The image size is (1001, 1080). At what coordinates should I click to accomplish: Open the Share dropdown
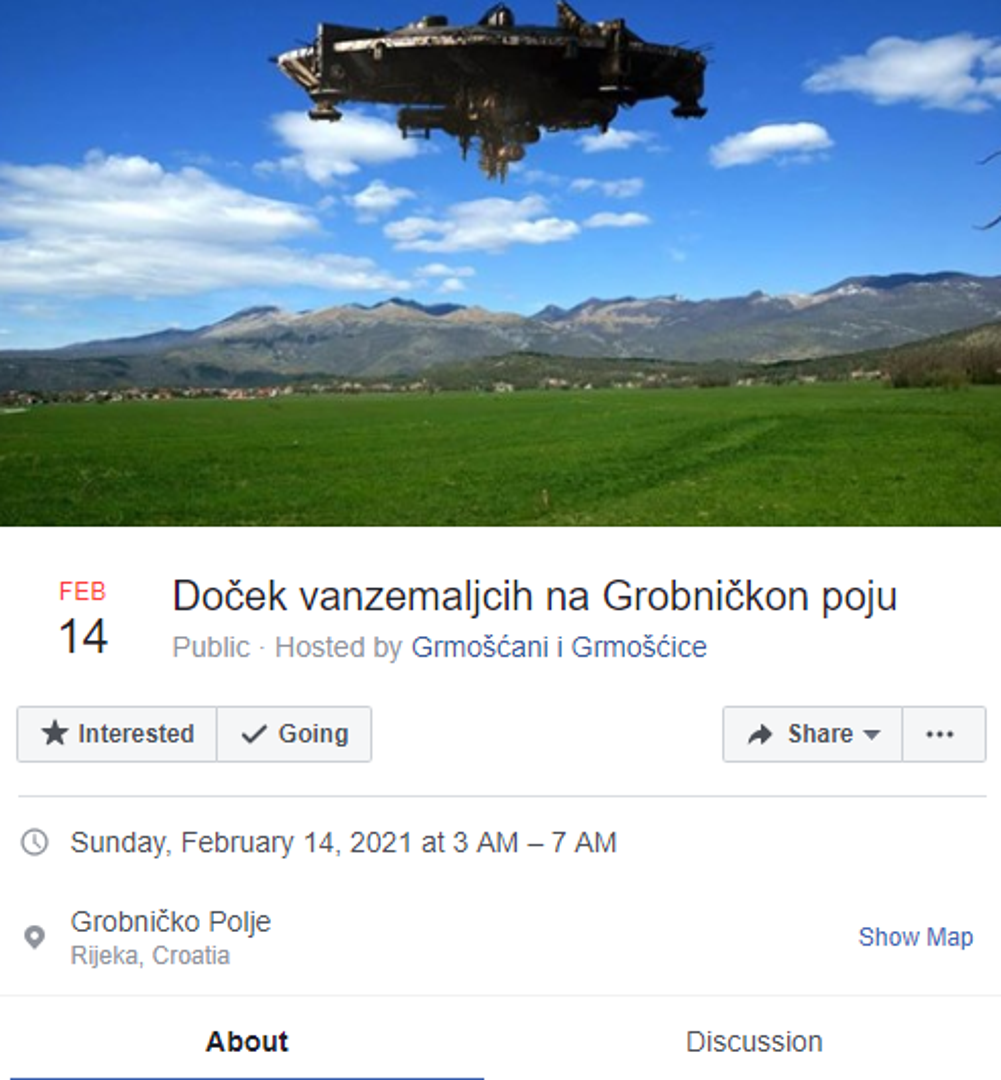click(813, 734)
